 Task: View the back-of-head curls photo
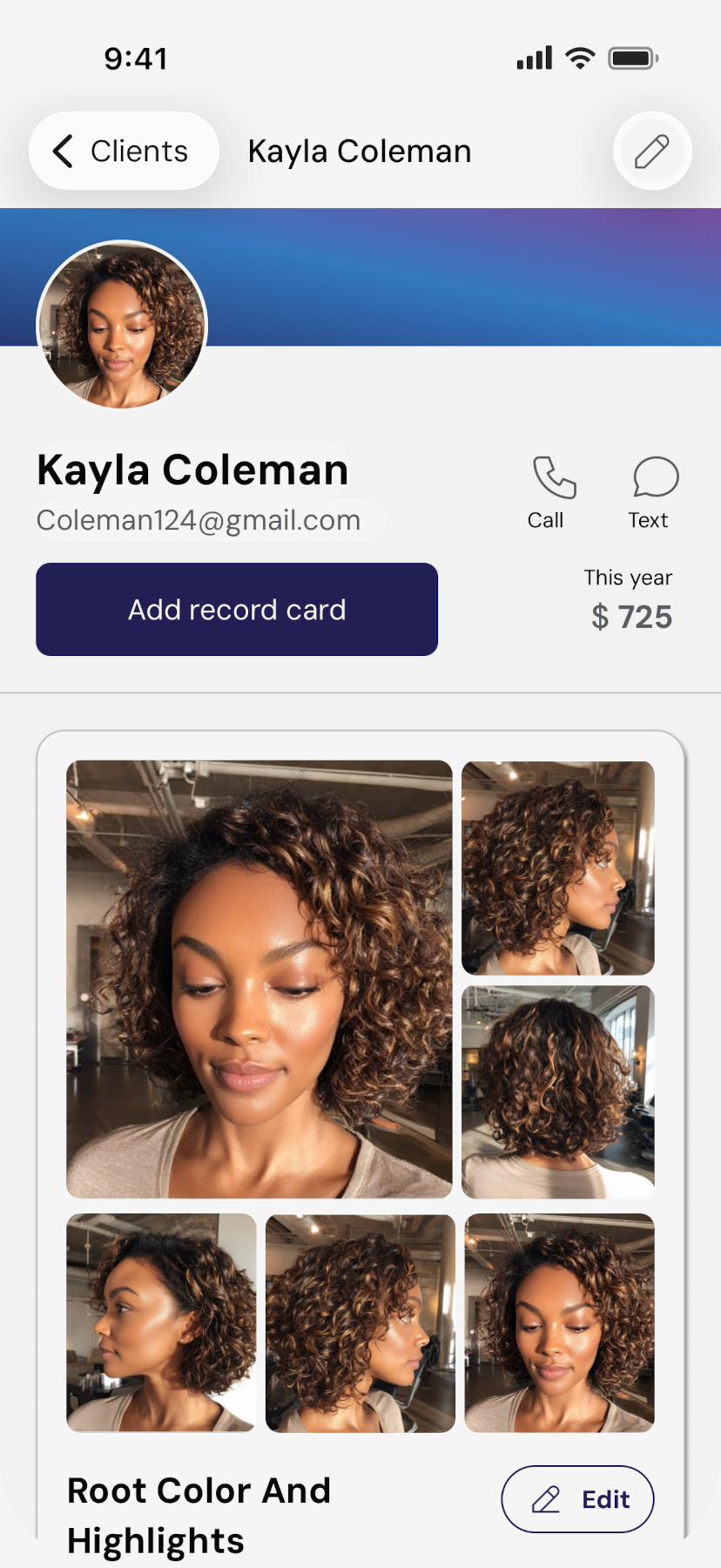557,1092
